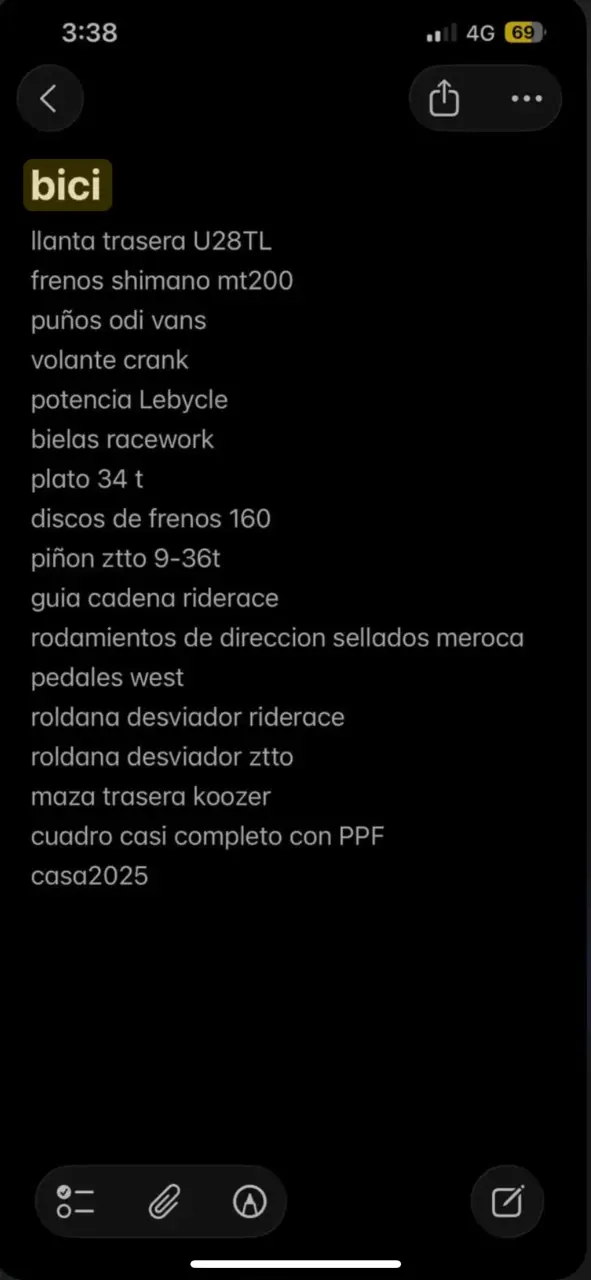Attach a file with the paperclip
Image resolution: width=591 pixels, height=1280 pixels.
pyautogui.click(x=163, y=1201)
